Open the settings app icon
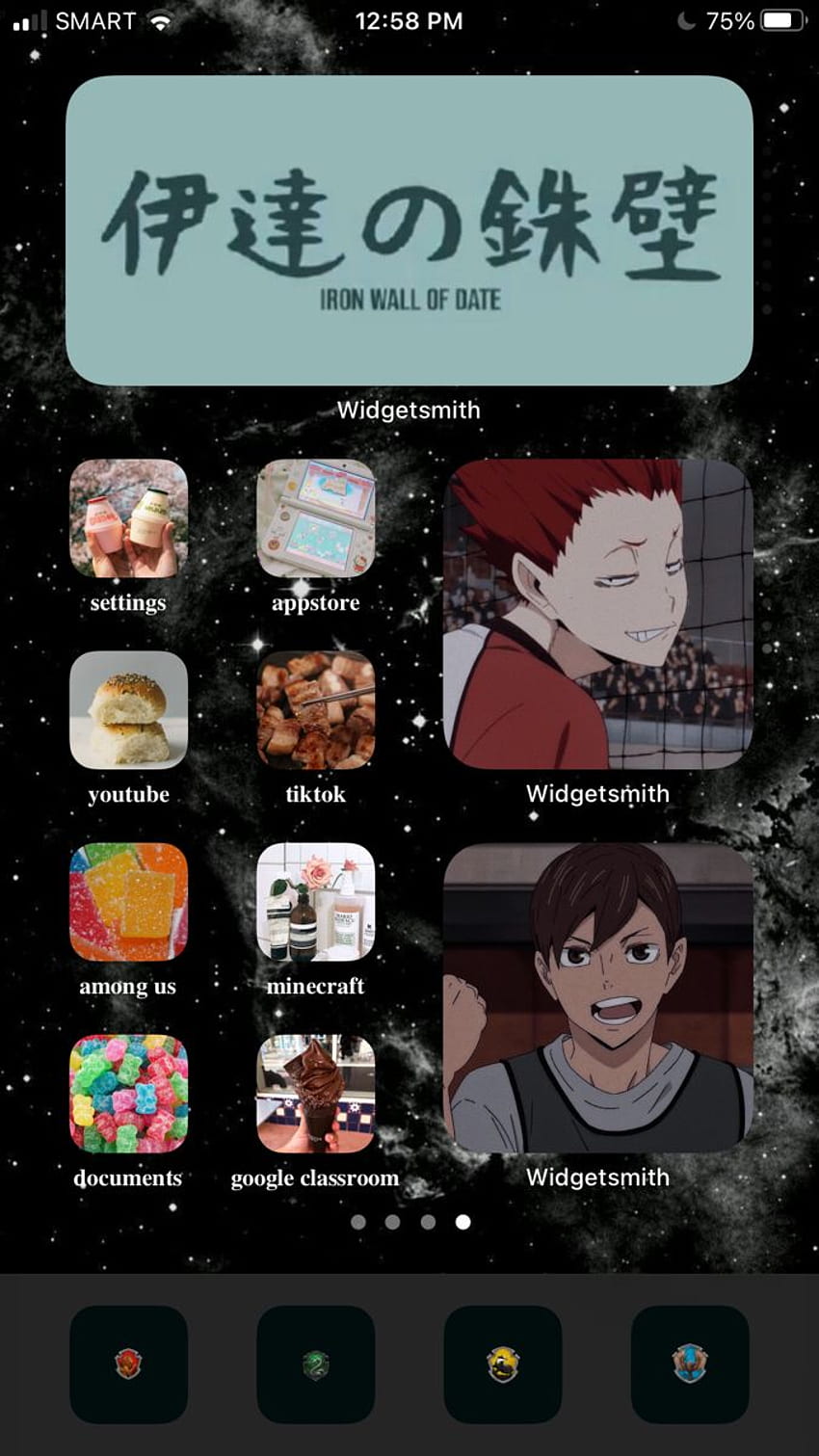This screenshot has width=819, height=1456. [128, 518]
